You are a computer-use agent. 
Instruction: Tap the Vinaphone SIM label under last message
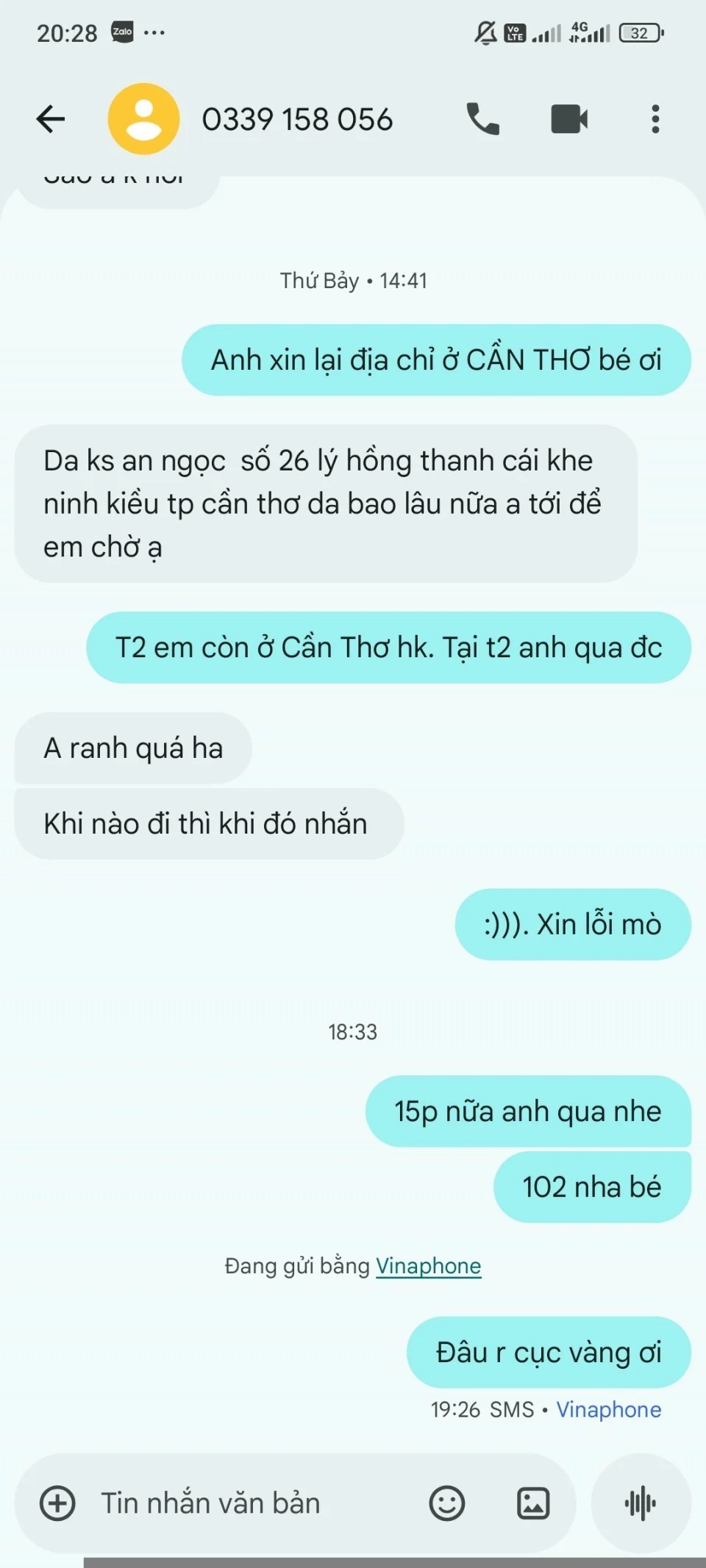[x=608, y=1409]
